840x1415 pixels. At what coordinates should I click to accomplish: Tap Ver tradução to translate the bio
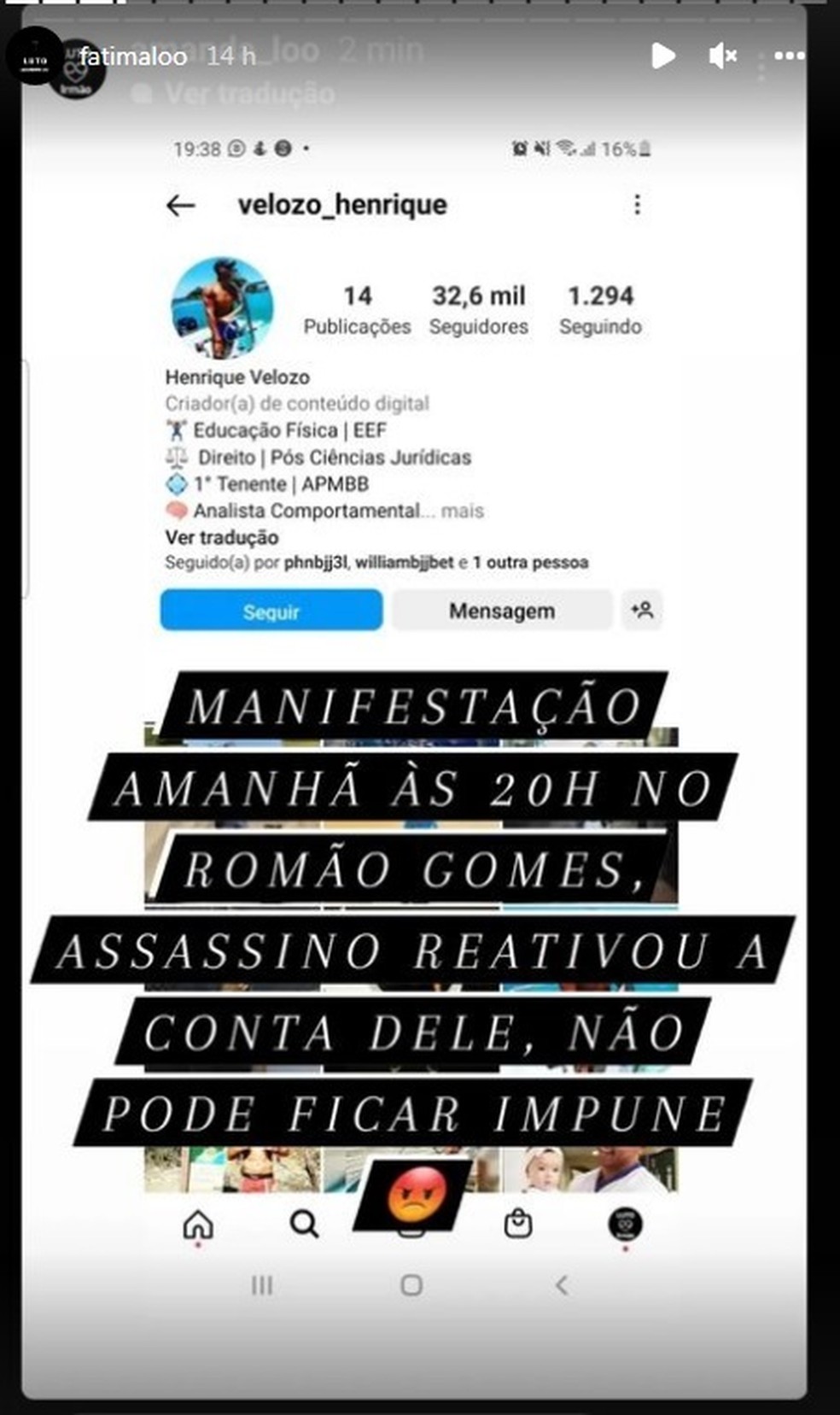tap(220, 538)
